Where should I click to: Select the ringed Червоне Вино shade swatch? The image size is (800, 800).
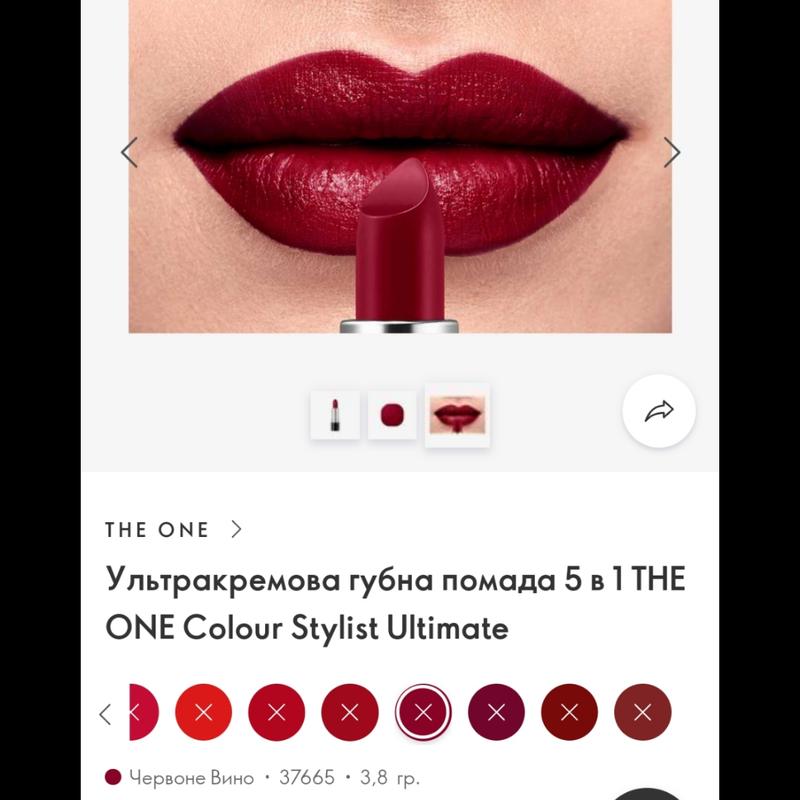[423, 712]
